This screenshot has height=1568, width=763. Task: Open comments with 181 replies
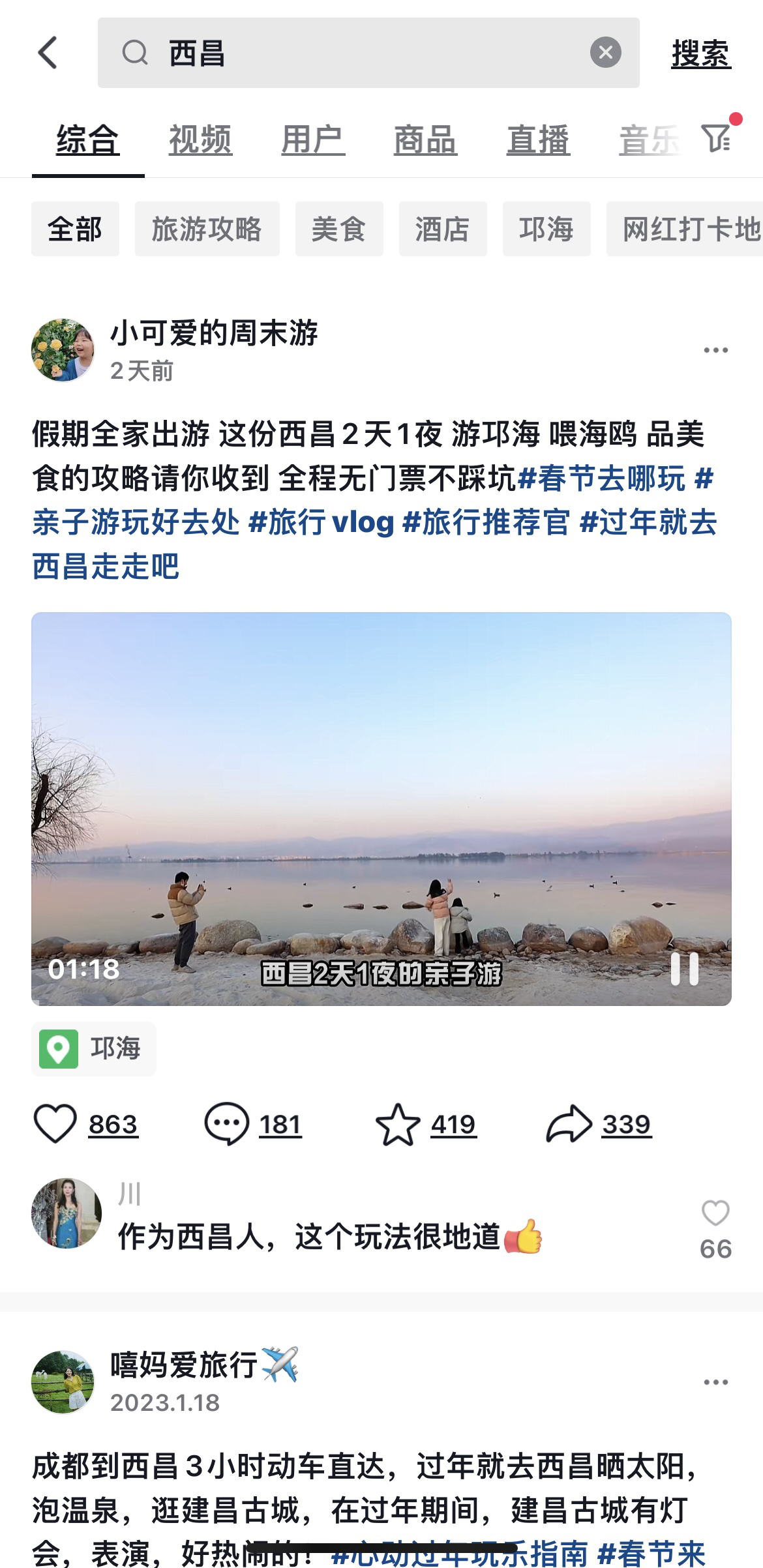[x=226, y=1125]
